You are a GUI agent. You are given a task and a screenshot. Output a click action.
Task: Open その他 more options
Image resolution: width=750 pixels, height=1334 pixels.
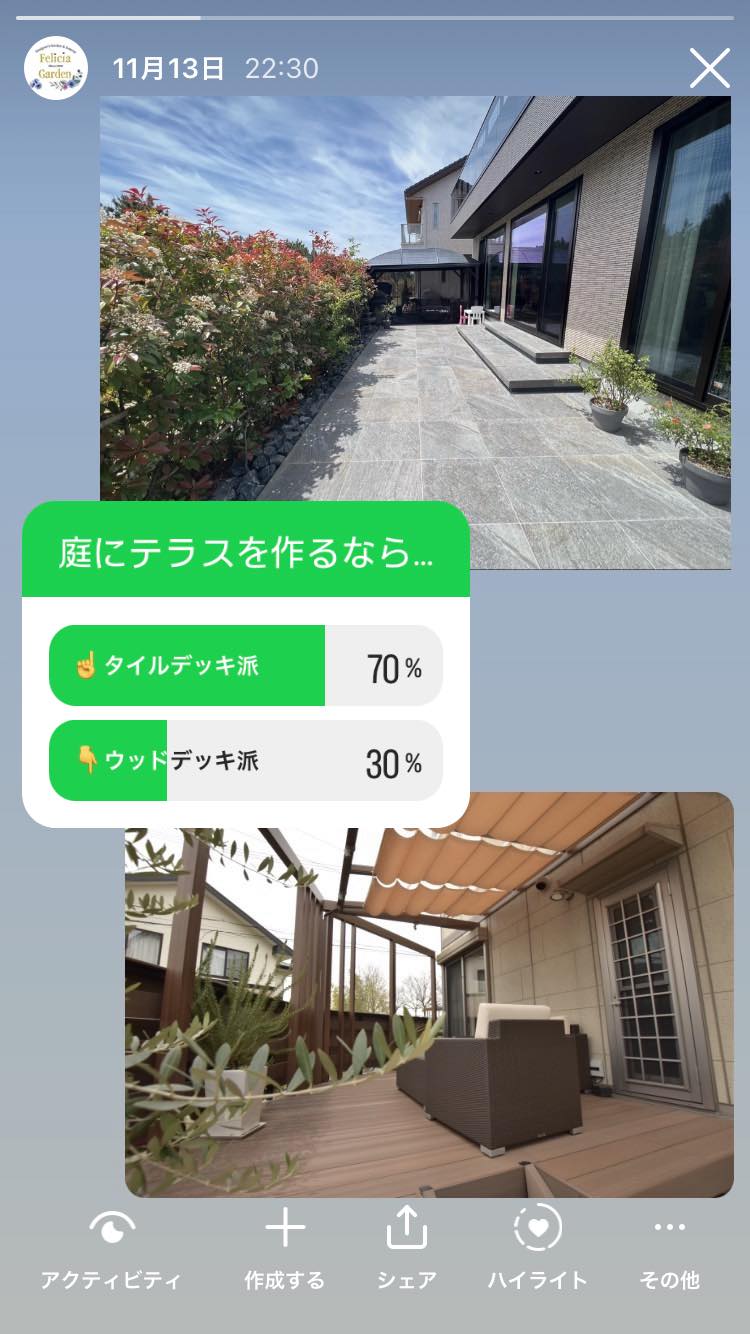(669, 1248)
